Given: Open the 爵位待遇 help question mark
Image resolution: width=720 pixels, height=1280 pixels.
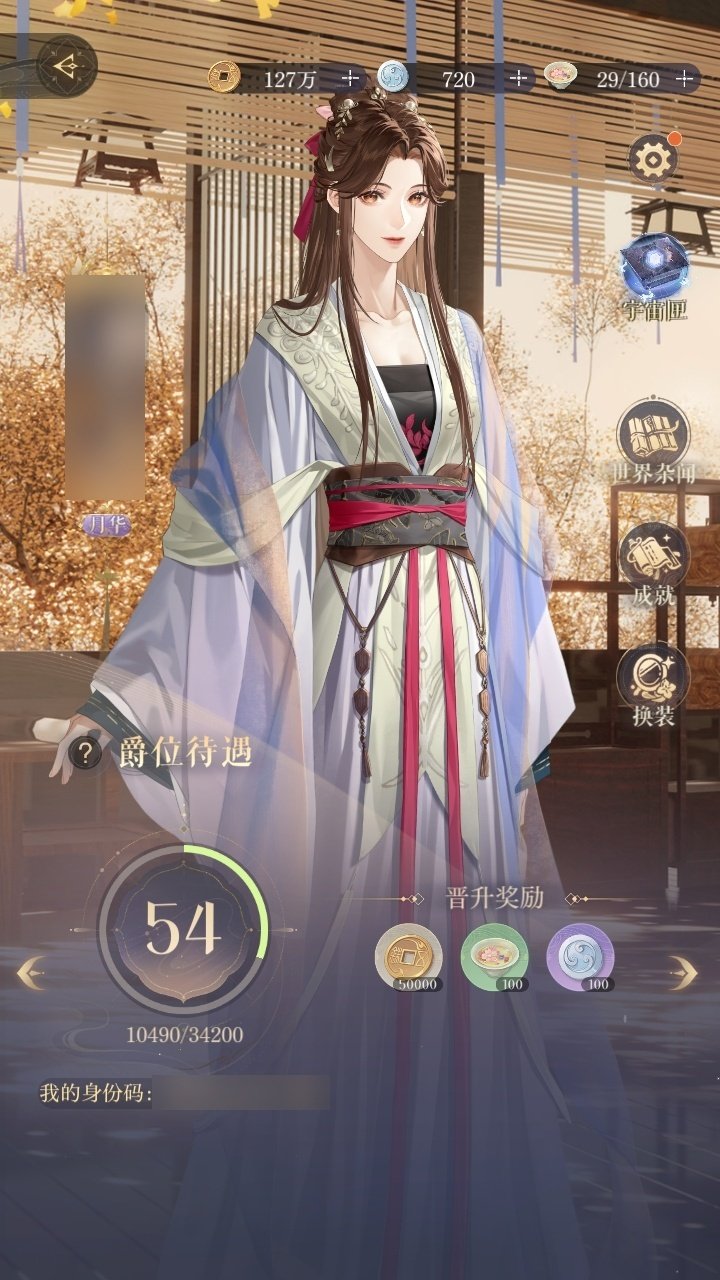Looking at the screenshot, I should [89, 753].
